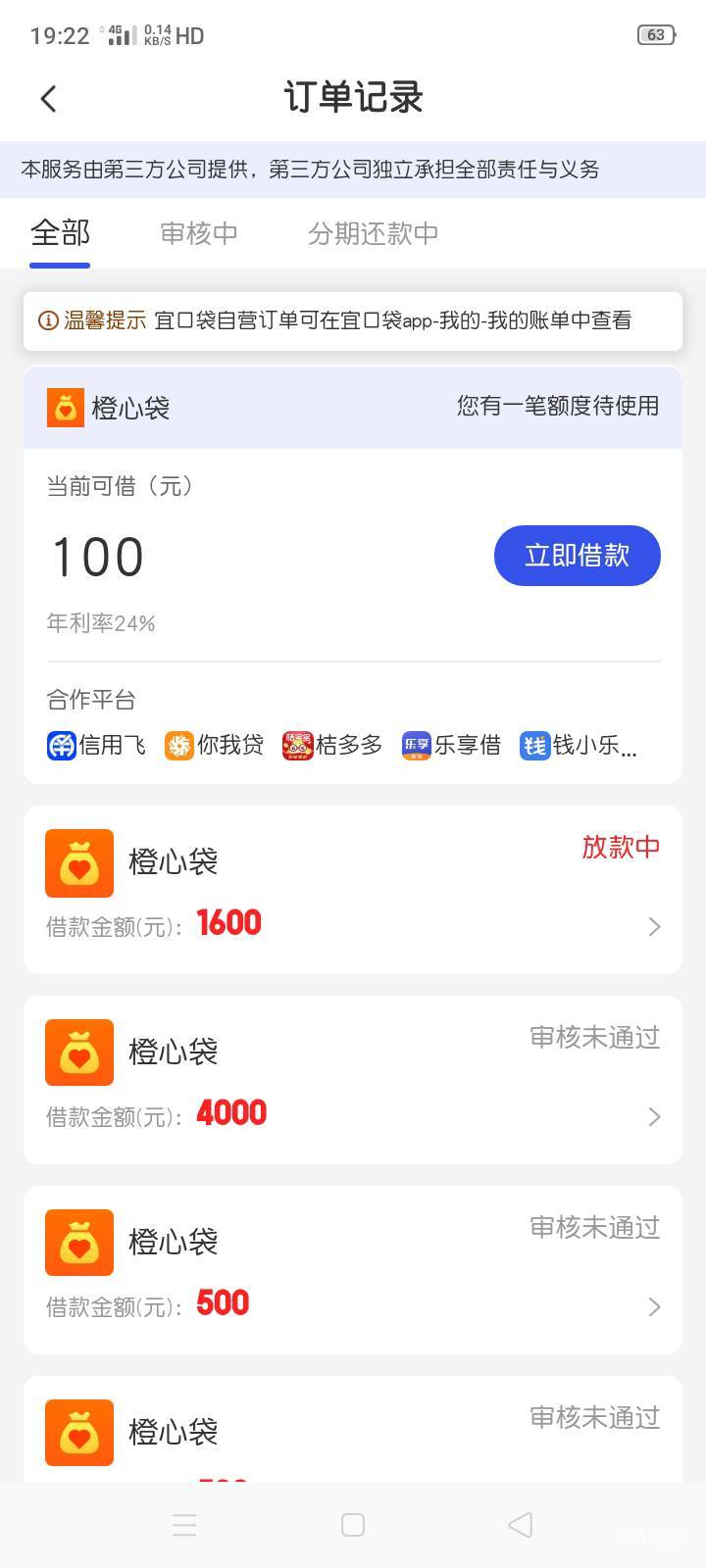706x1568 pixels.
Task: Open recent apps from navigation bar
Action: [184, 1525]
